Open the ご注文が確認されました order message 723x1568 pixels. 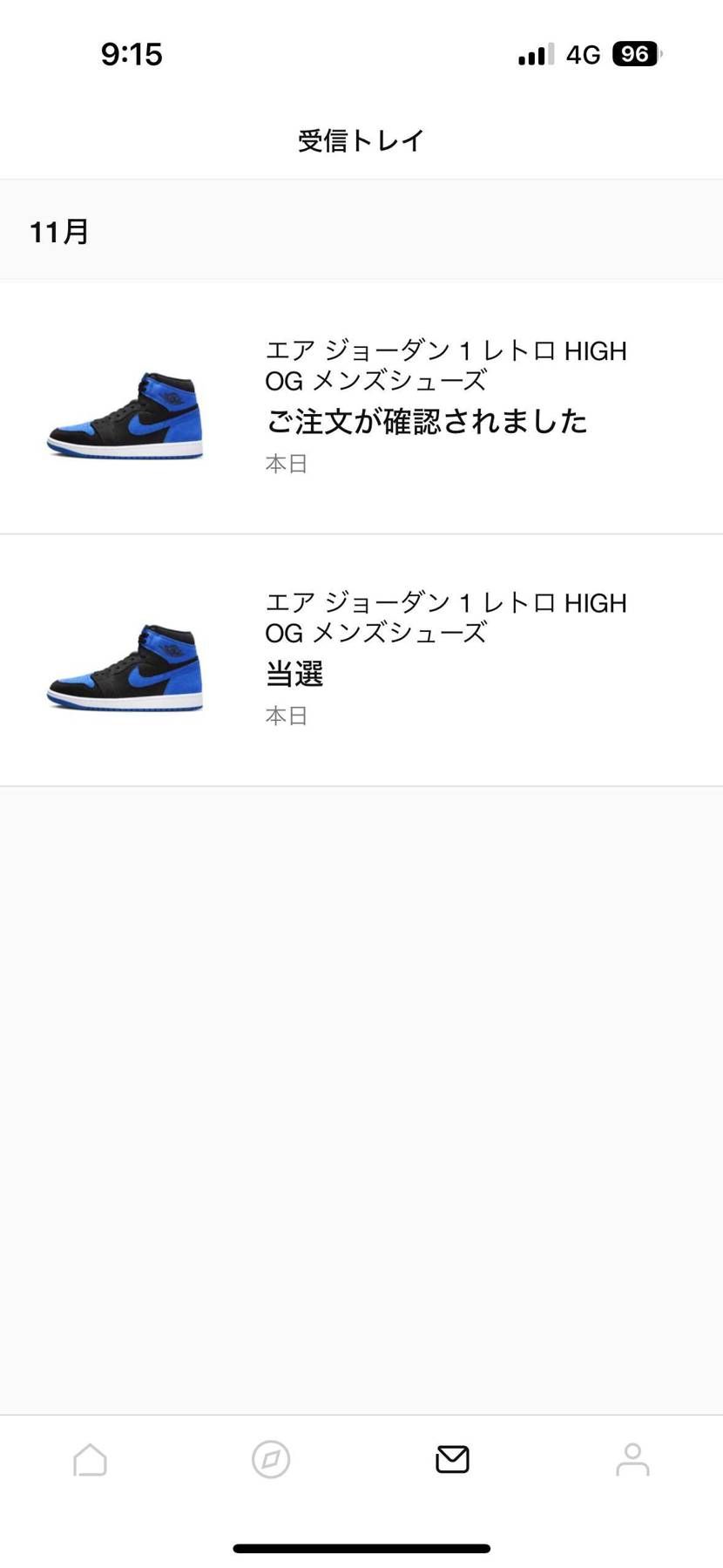(x=428, y=421)
